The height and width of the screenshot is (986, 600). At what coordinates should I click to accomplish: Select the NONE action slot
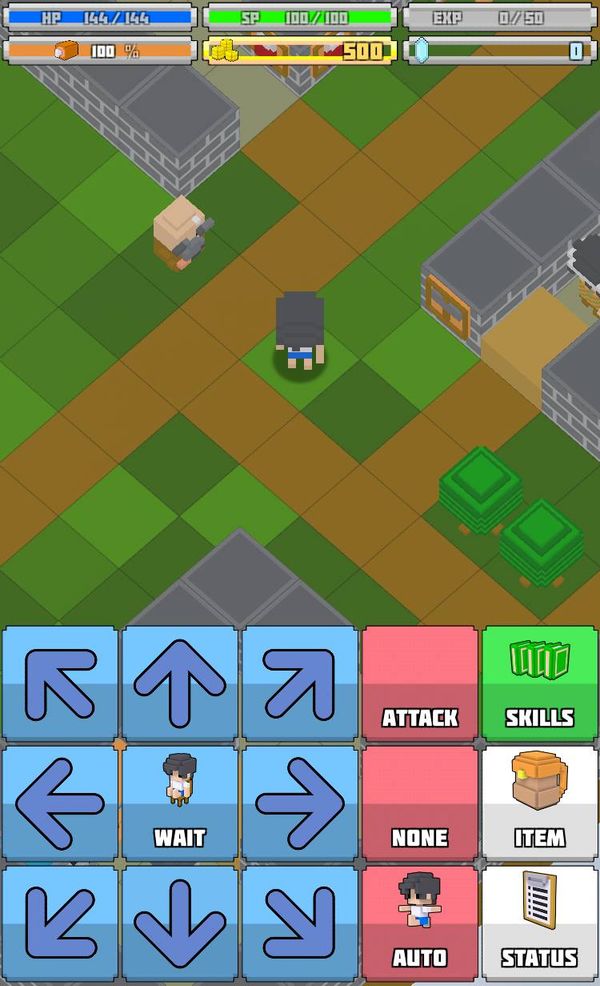pos(420,803)
